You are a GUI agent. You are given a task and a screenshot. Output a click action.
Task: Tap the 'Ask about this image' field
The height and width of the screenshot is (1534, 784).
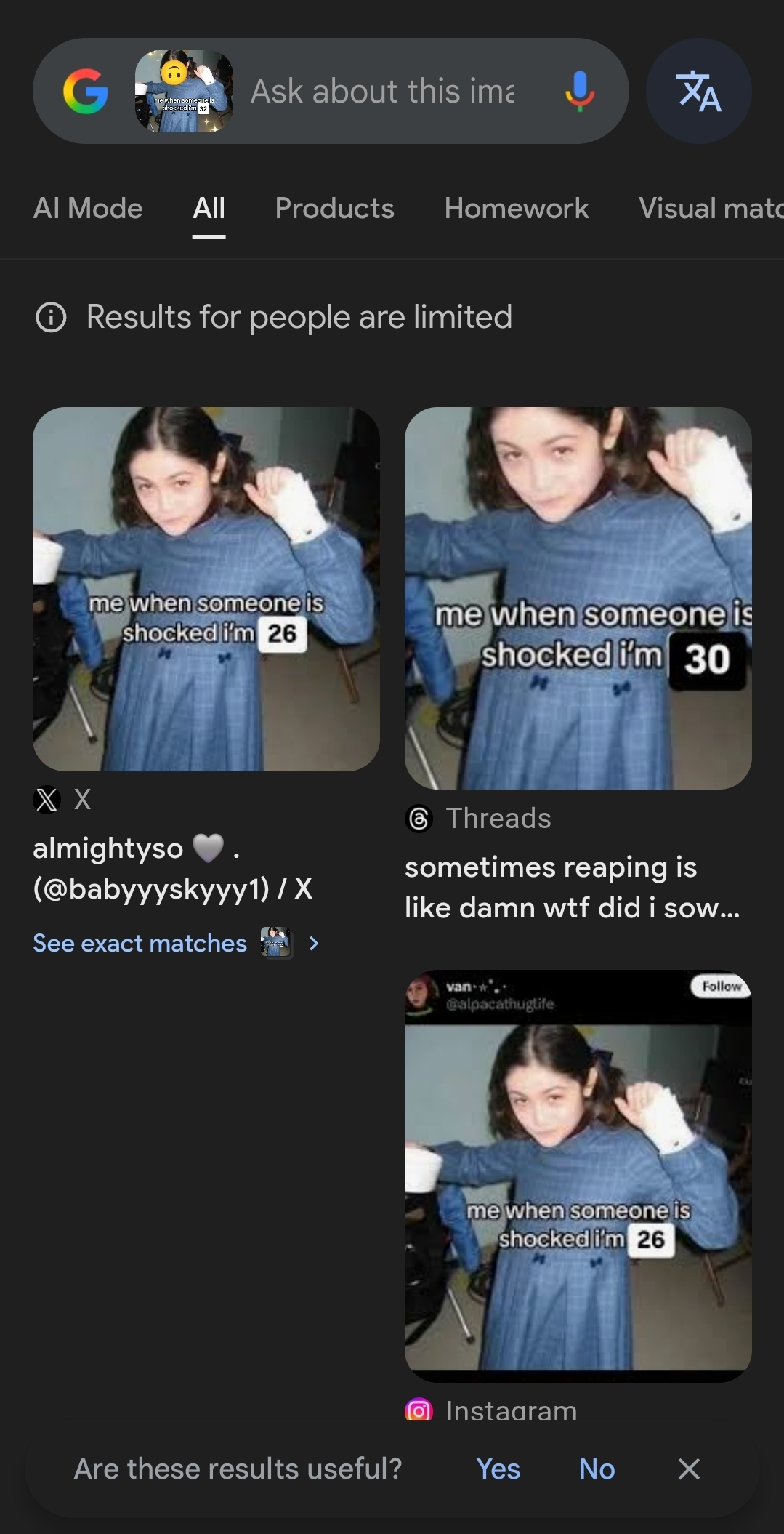tap(383, 91)
